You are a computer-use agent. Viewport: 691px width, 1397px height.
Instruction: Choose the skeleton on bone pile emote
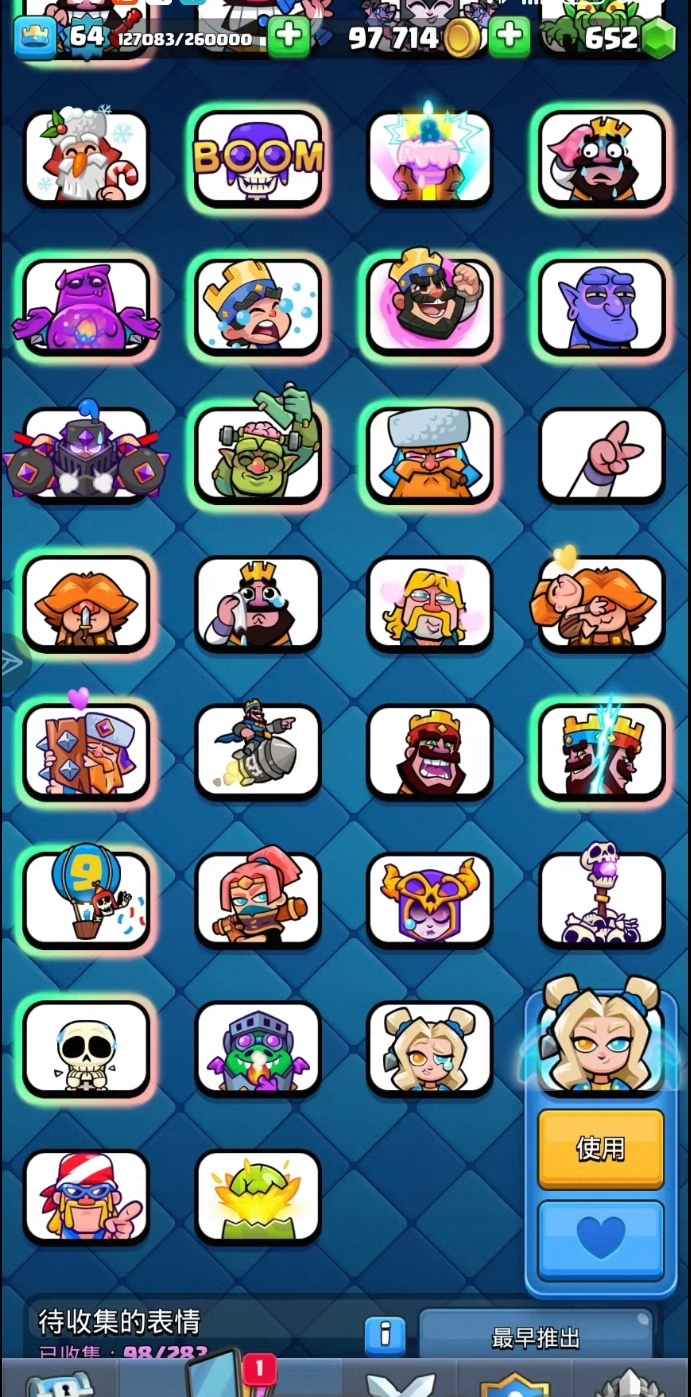tap(602, 898)
